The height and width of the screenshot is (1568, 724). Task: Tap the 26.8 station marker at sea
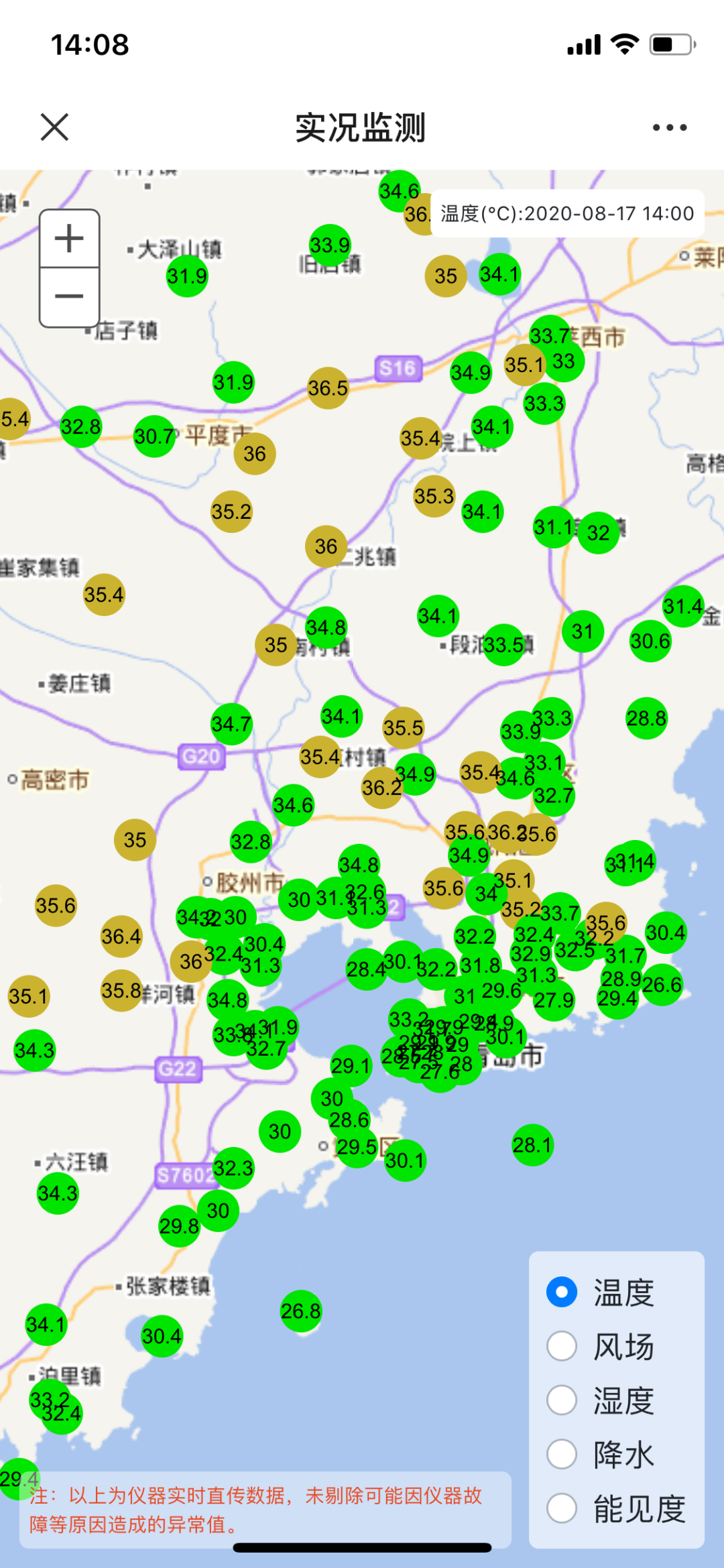[300, 1311]
